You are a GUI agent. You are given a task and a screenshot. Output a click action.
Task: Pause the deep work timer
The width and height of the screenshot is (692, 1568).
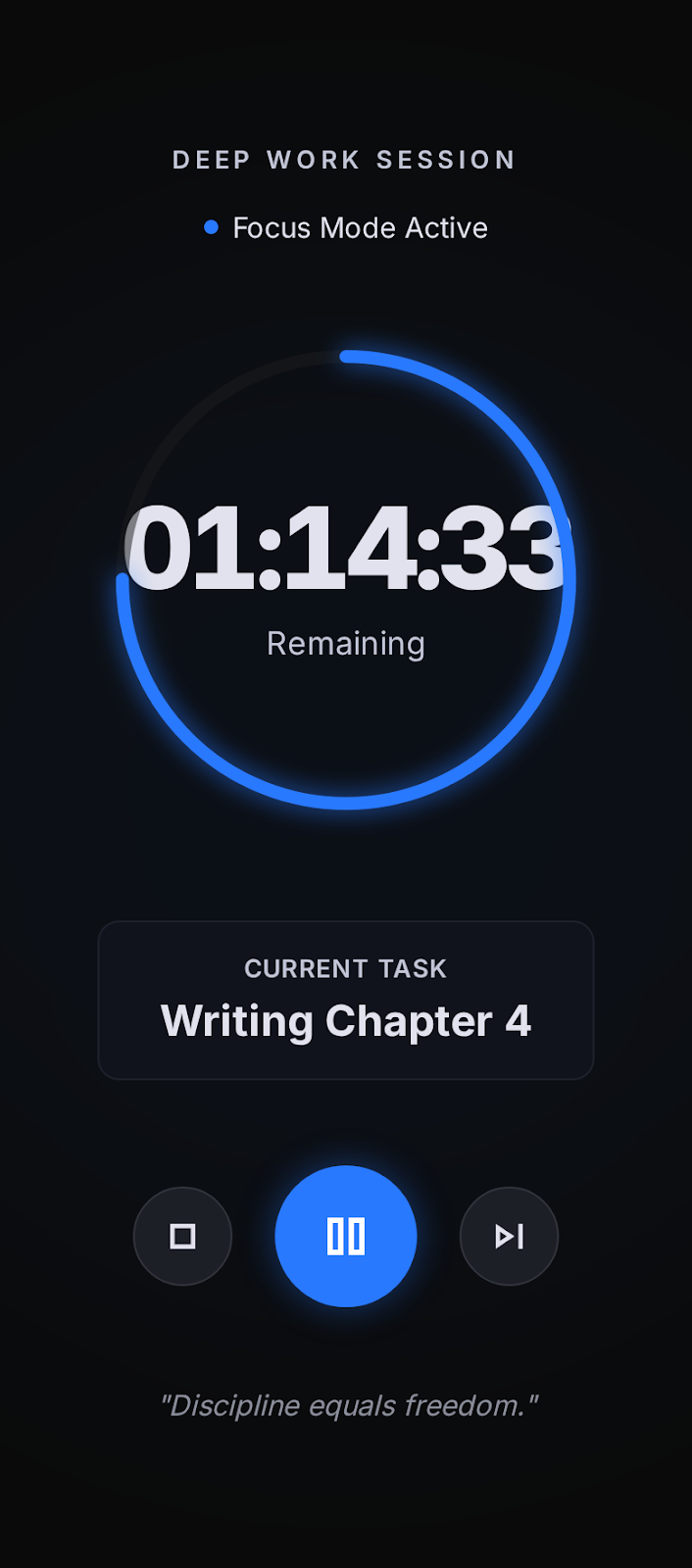coord(346,1236)
